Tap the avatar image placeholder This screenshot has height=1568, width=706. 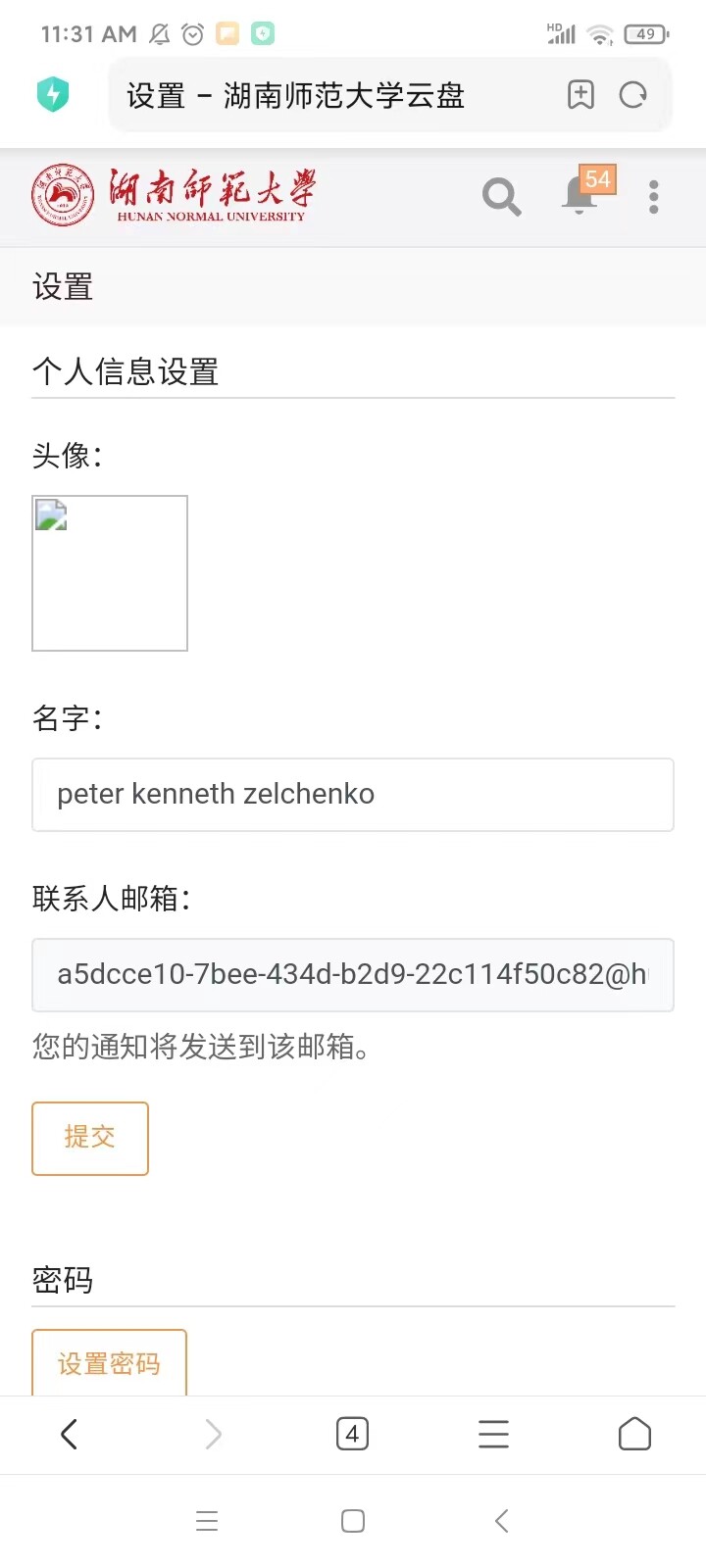(x=110, y=573)
